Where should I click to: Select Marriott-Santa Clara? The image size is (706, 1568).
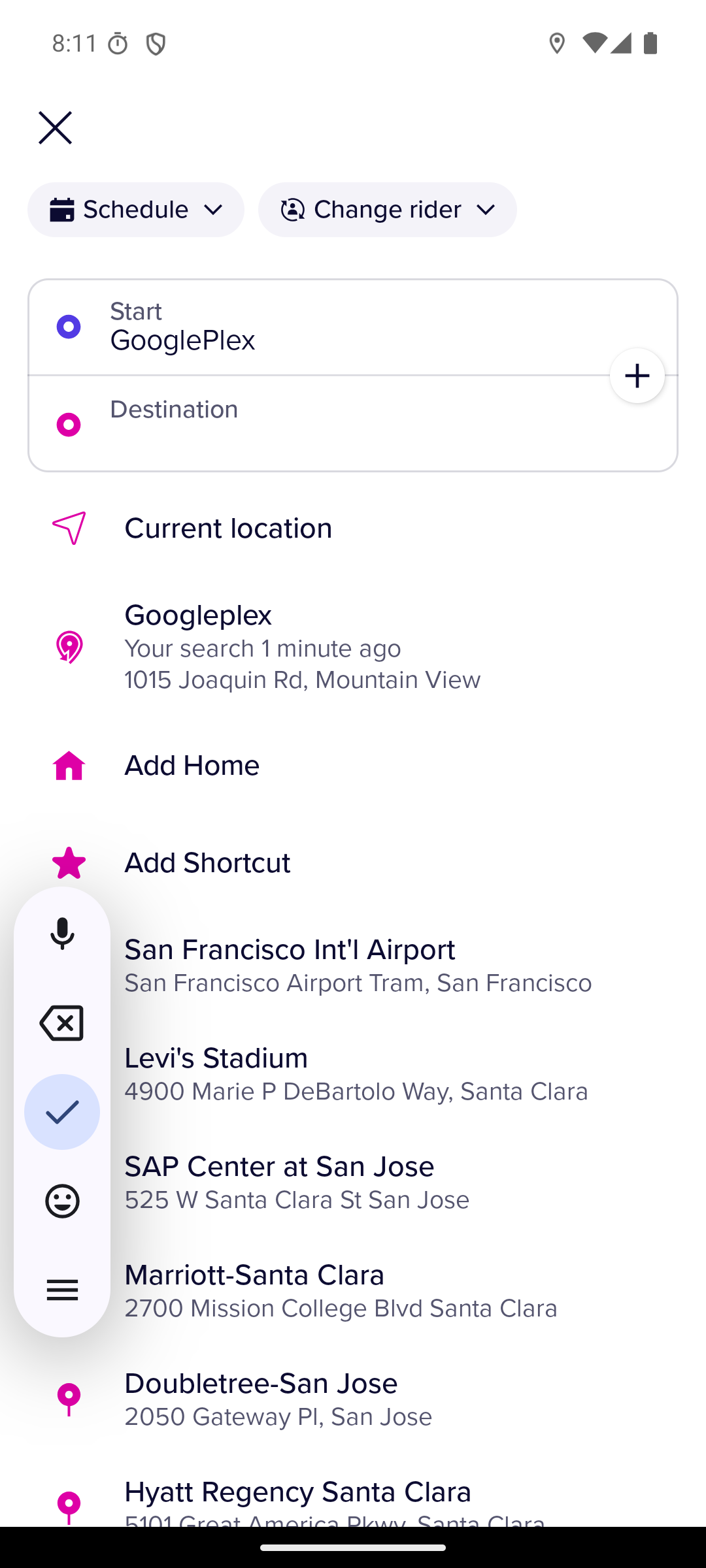[x=392, y=1291]
